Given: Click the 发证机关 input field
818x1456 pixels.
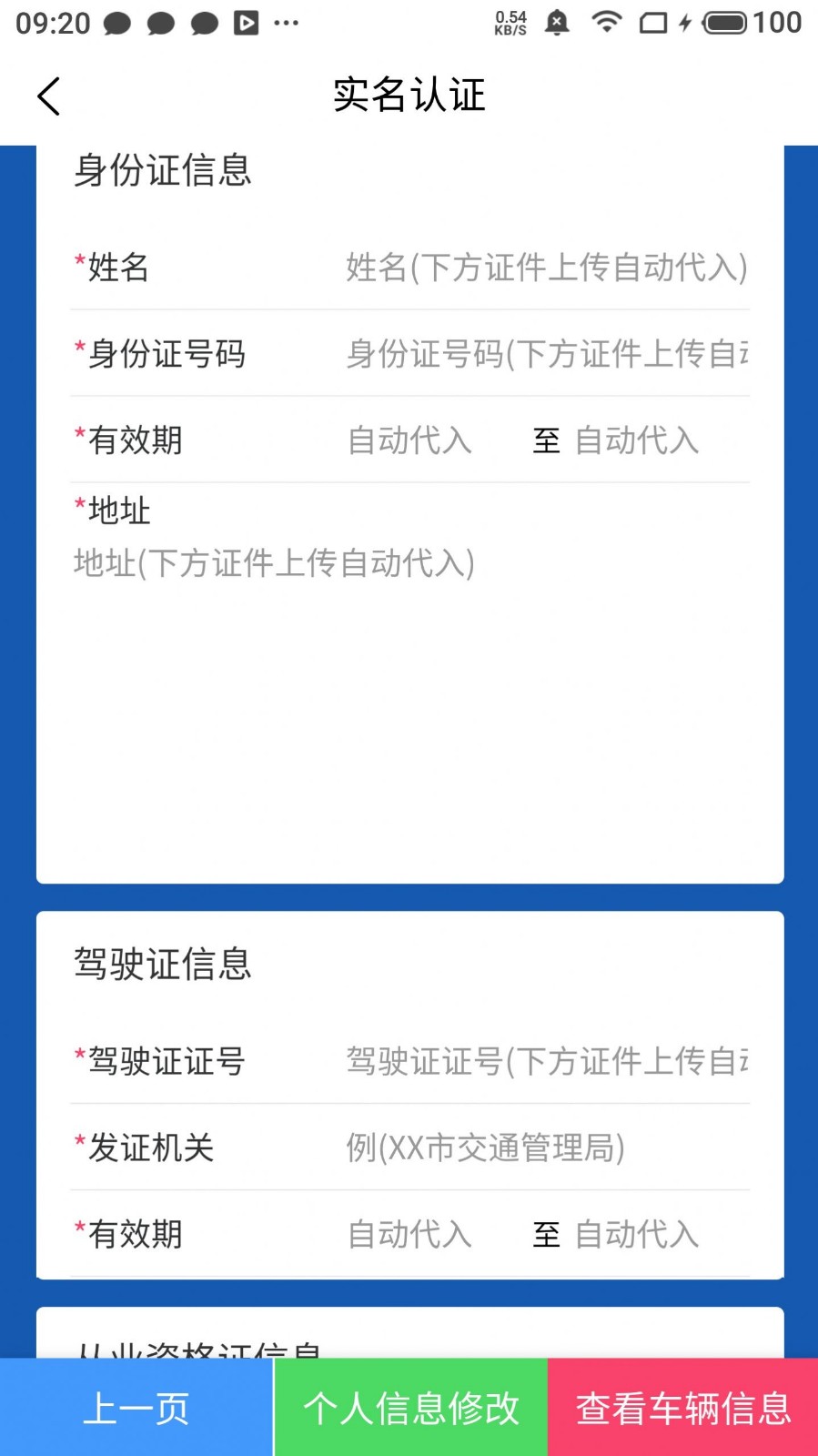Looking at the screenshot, I should tap(487, 1148).
